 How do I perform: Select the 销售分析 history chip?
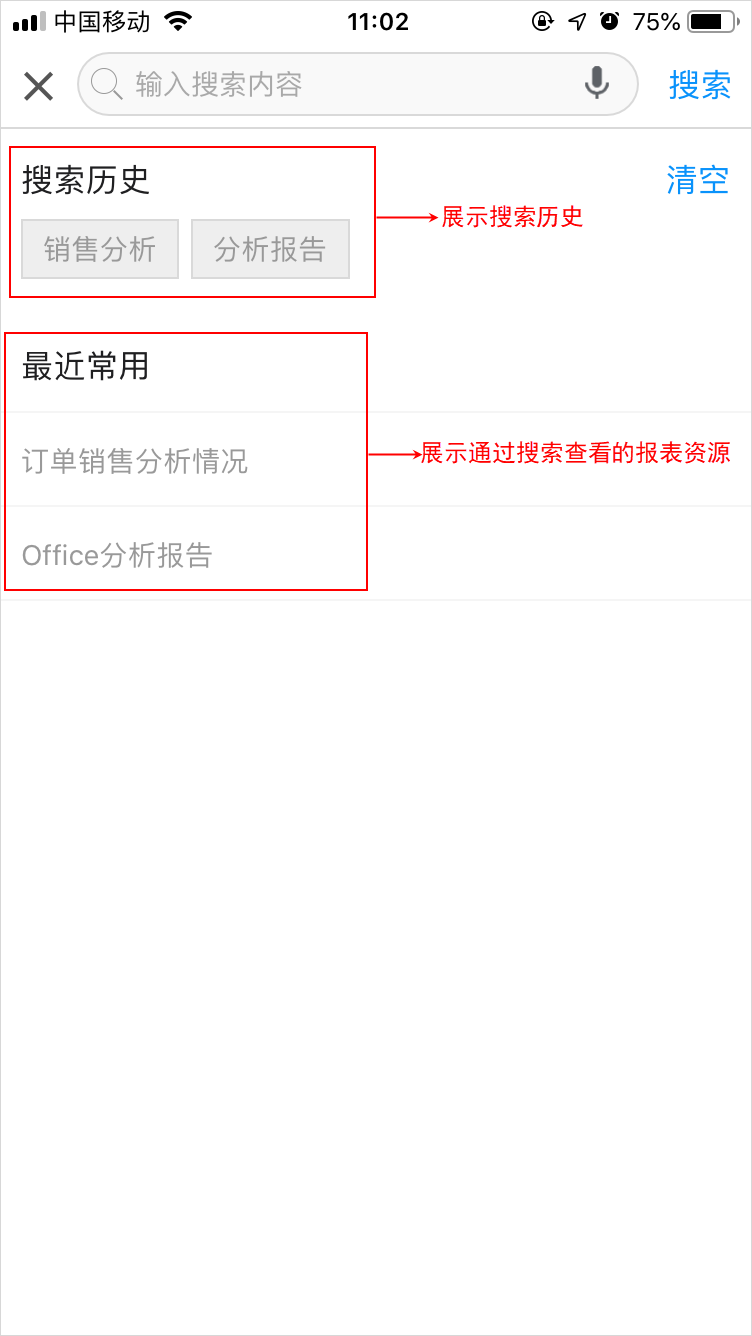(x=100, y=249)
